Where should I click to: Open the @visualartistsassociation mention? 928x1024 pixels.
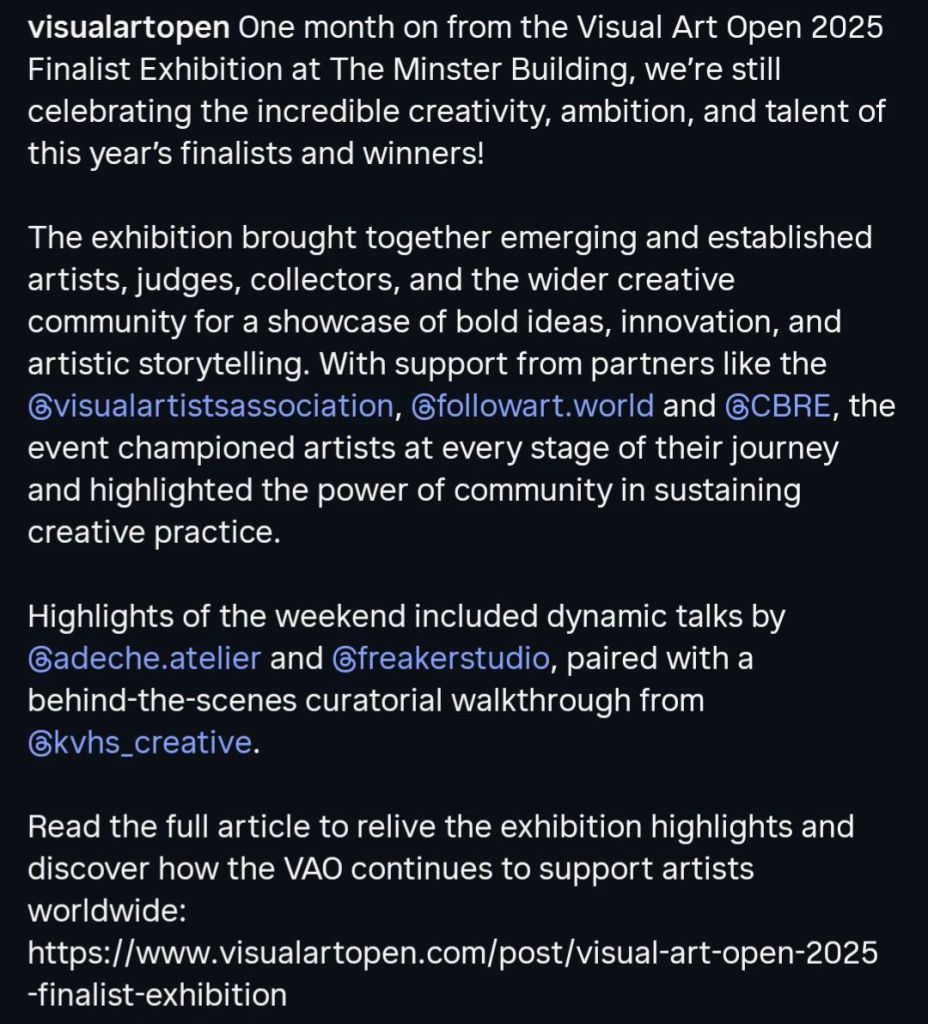[210, 406]
